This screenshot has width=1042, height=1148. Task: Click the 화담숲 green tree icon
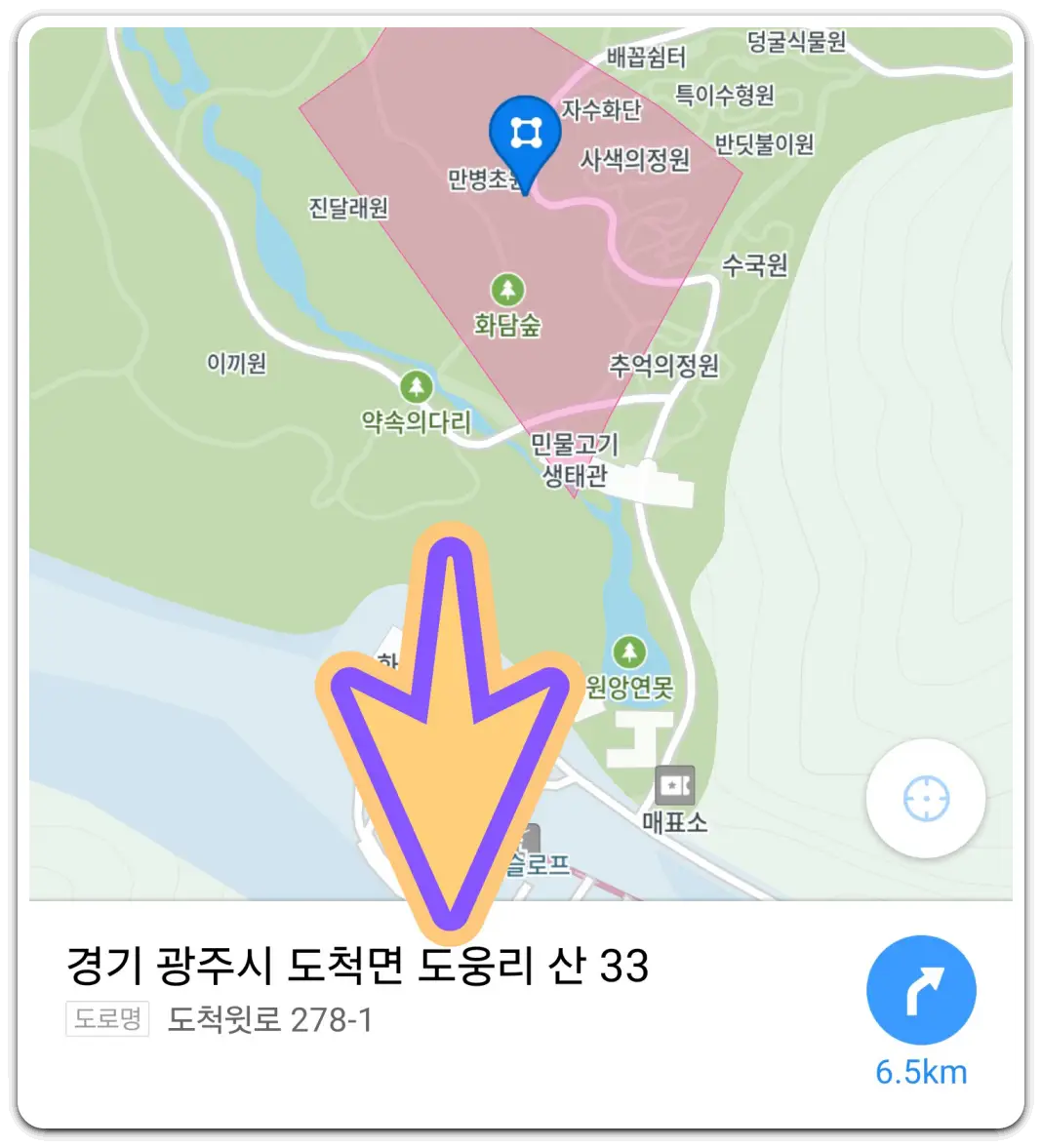pos(506,291)
